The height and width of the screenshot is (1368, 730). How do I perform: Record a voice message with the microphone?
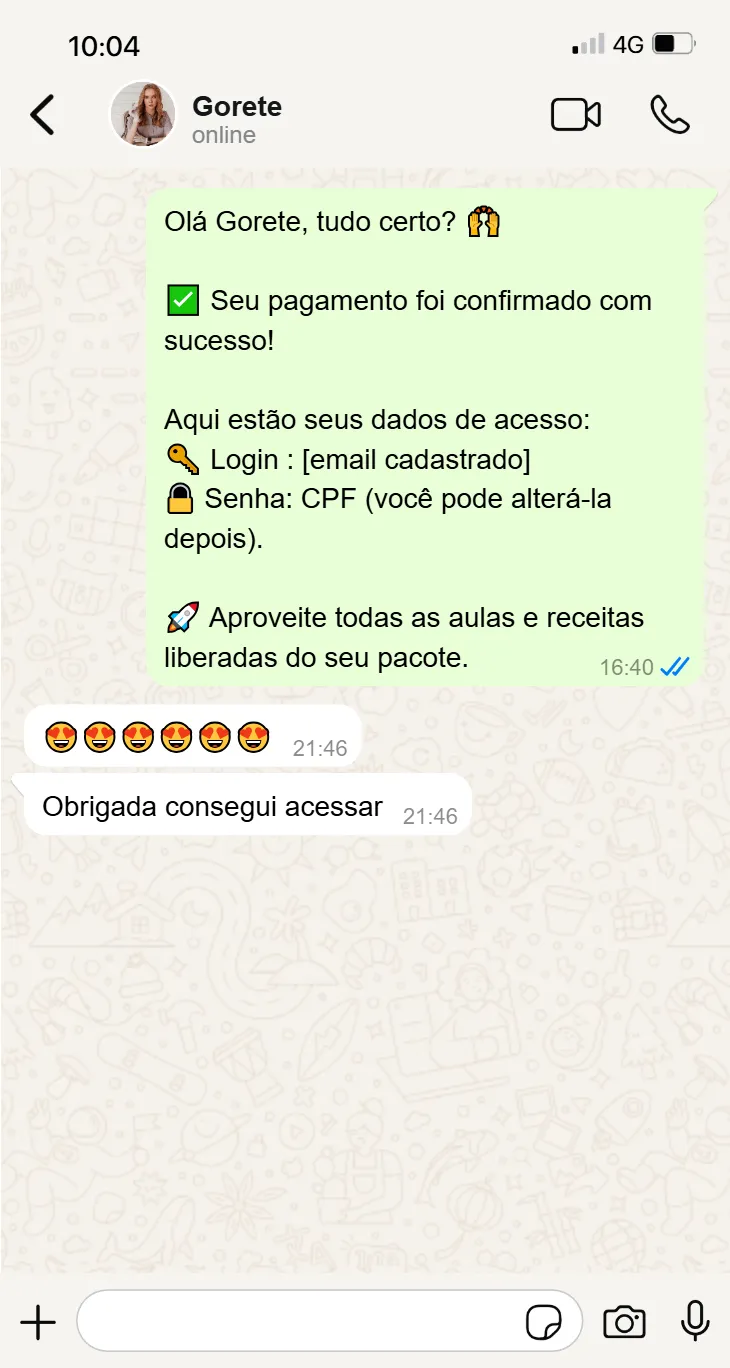point(693,1320)
